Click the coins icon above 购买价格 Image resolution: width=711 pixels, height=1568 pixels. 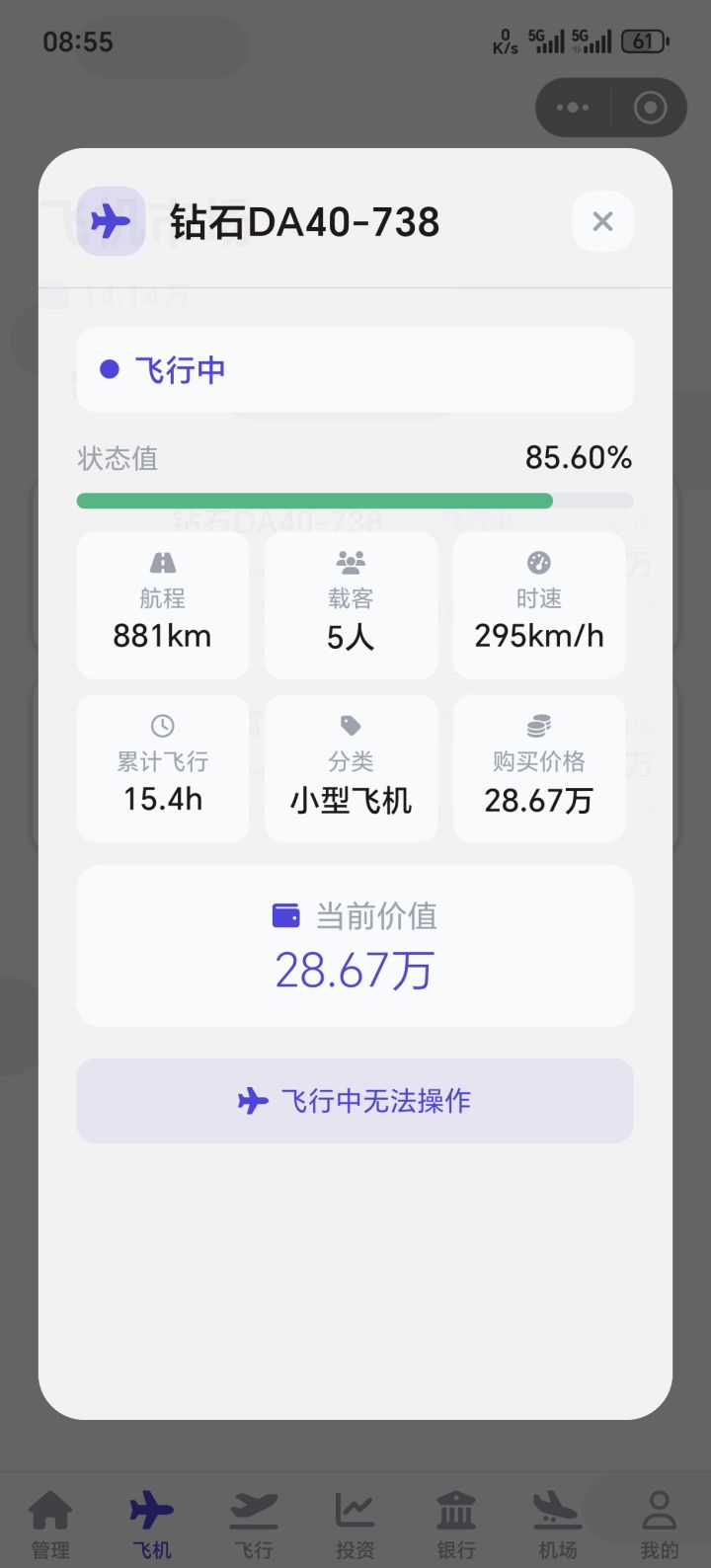[x=538, y=725]
